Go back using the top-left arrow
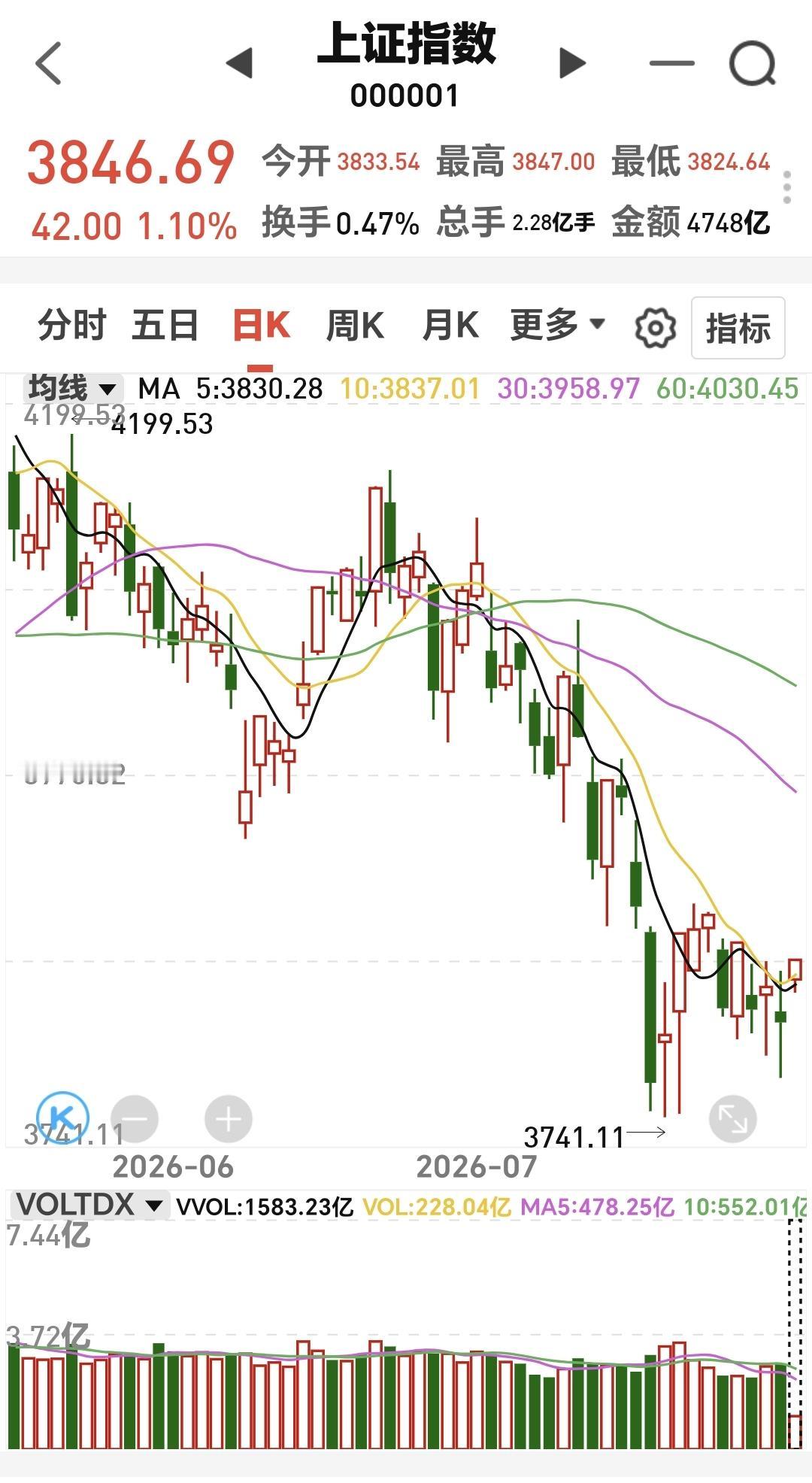 [x=49, y=63]
